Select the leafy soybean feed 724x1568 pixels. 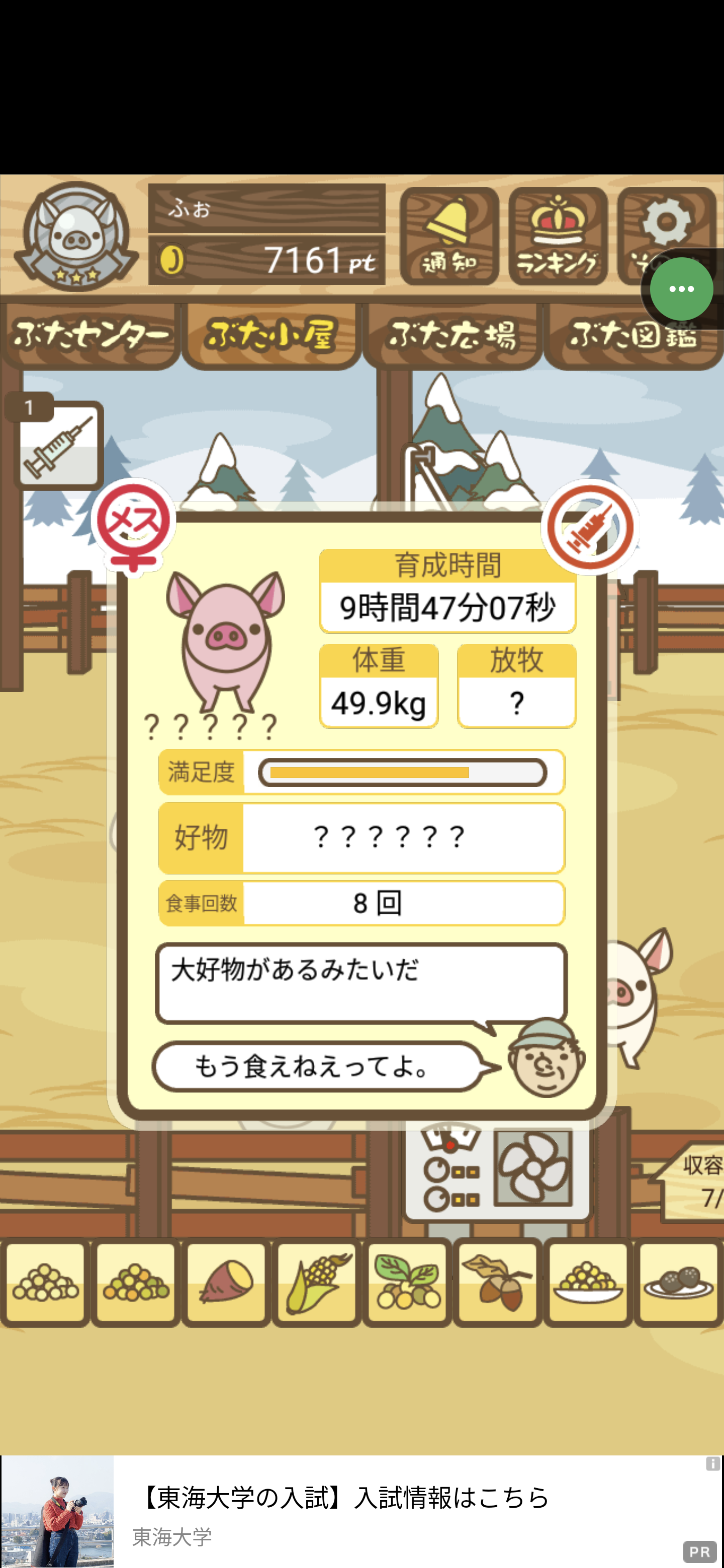pyautogui.click(x=407, y=1283)
